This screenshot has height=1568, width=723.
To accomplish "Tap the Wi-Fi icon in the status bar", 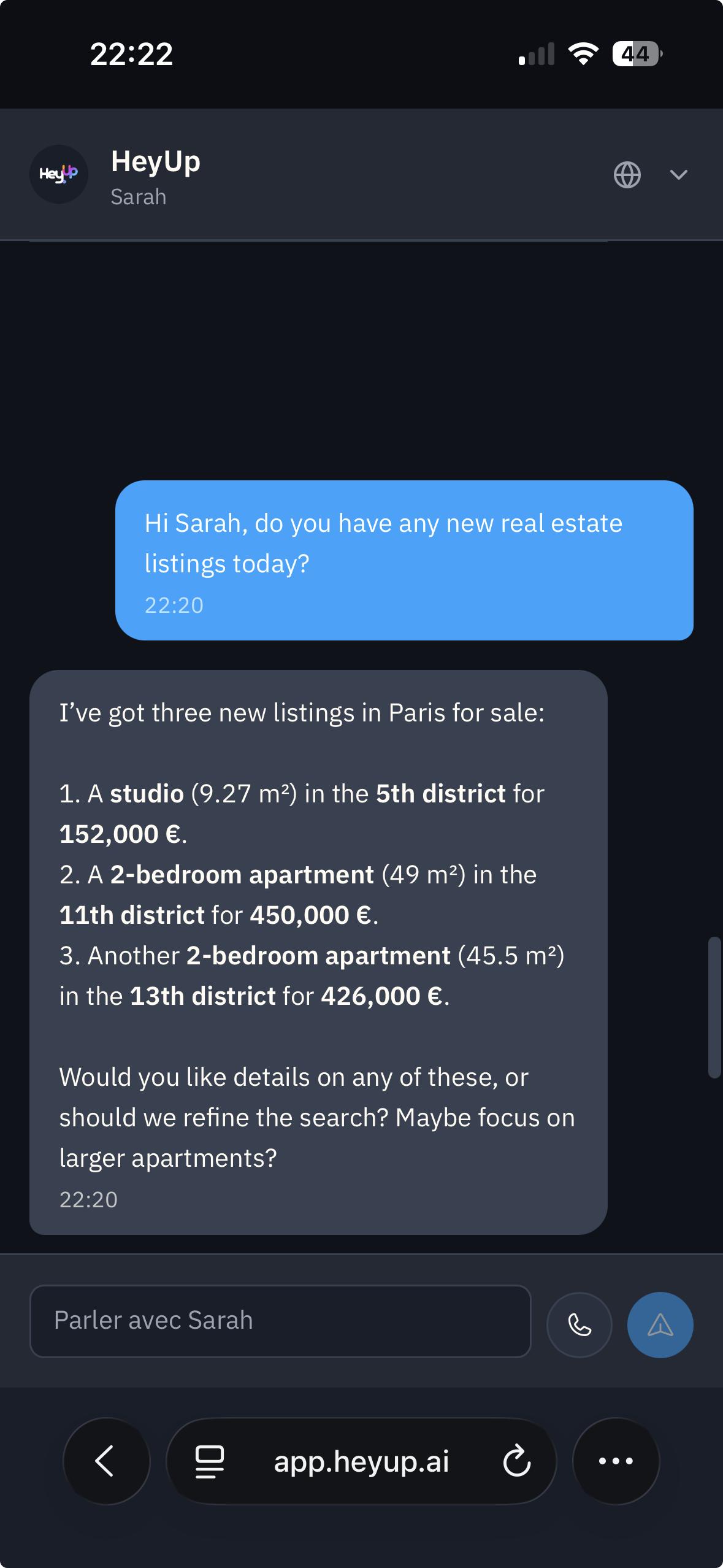I will (x=583, y=54).
